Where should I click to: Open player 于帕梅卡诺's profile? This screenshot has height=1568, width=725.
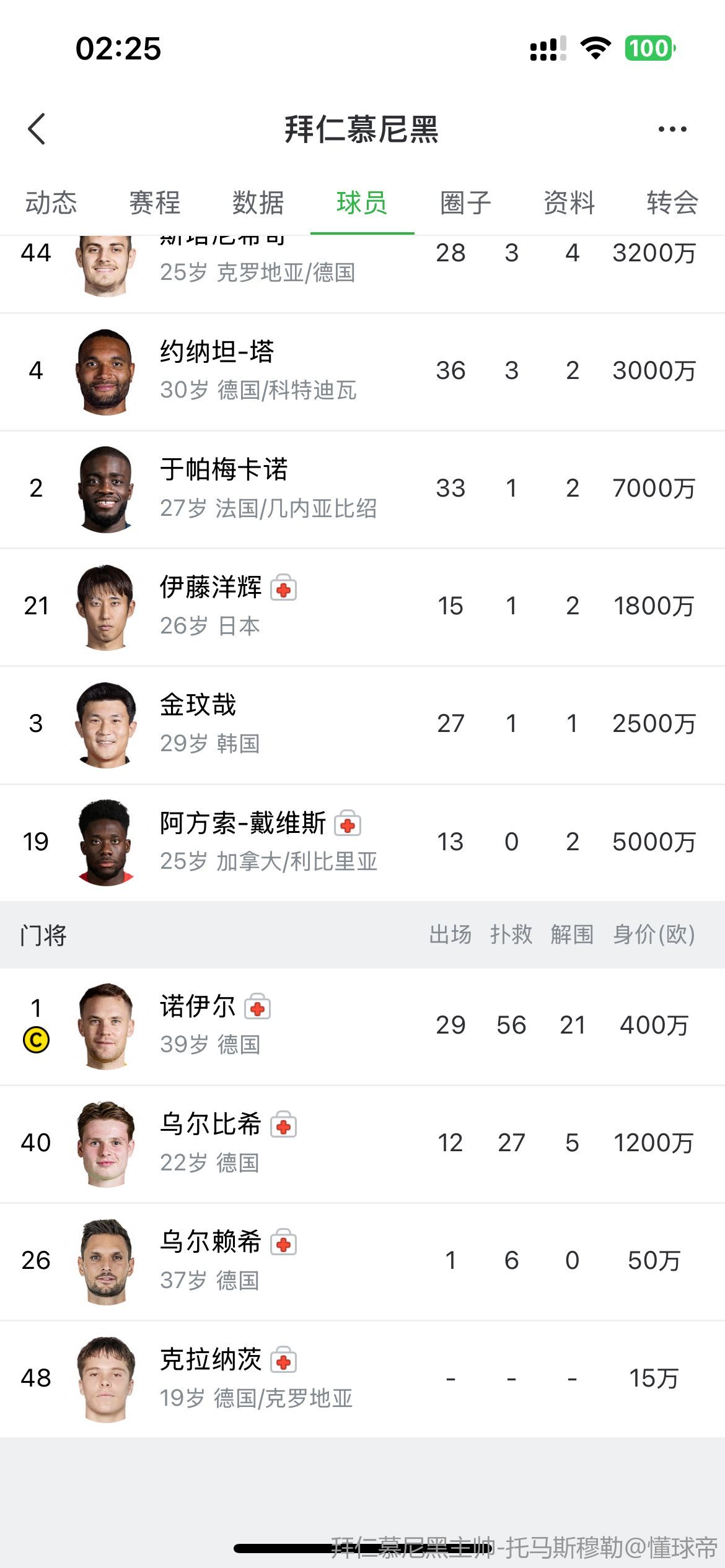tap(224, 488)
